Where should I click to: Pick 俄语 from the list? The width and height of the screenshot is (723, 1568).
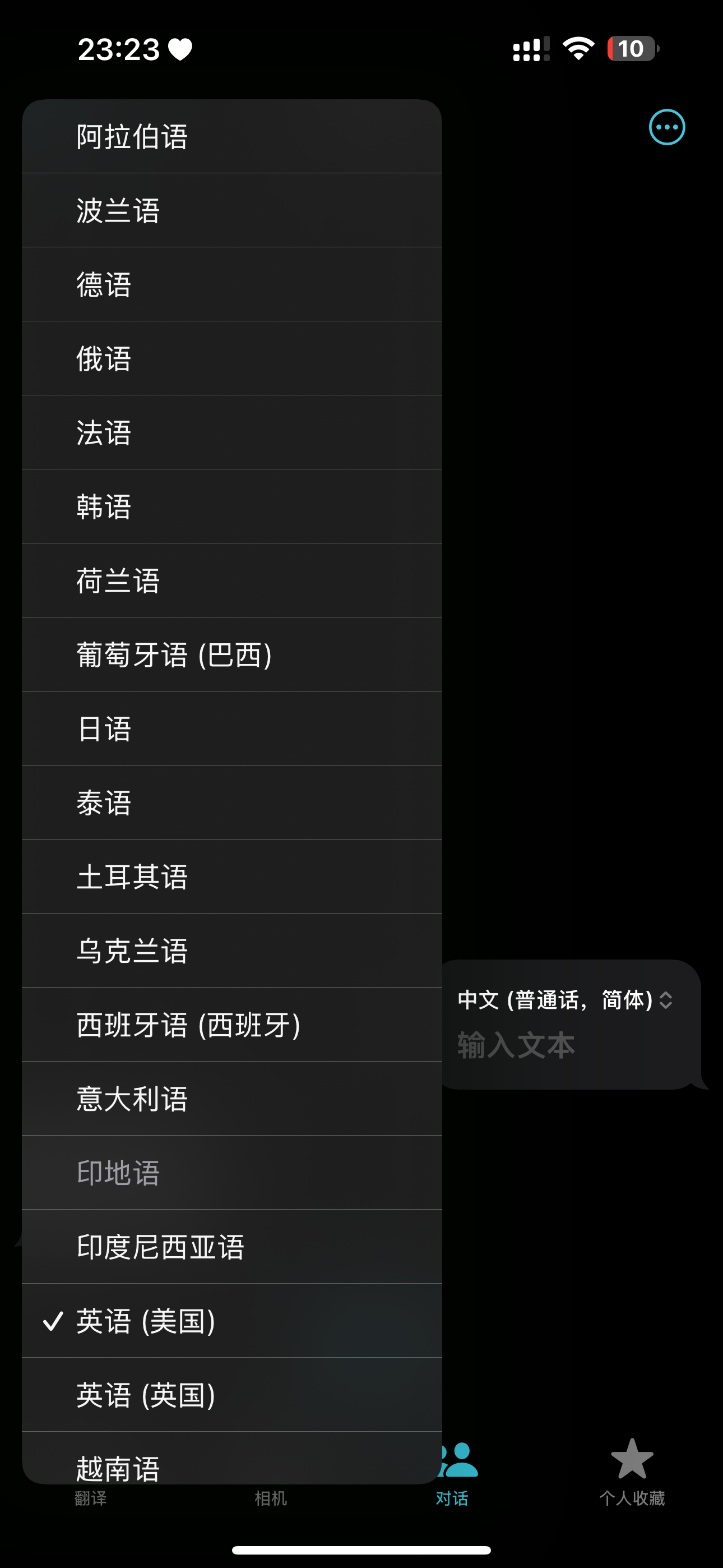[x=231, y=358]
